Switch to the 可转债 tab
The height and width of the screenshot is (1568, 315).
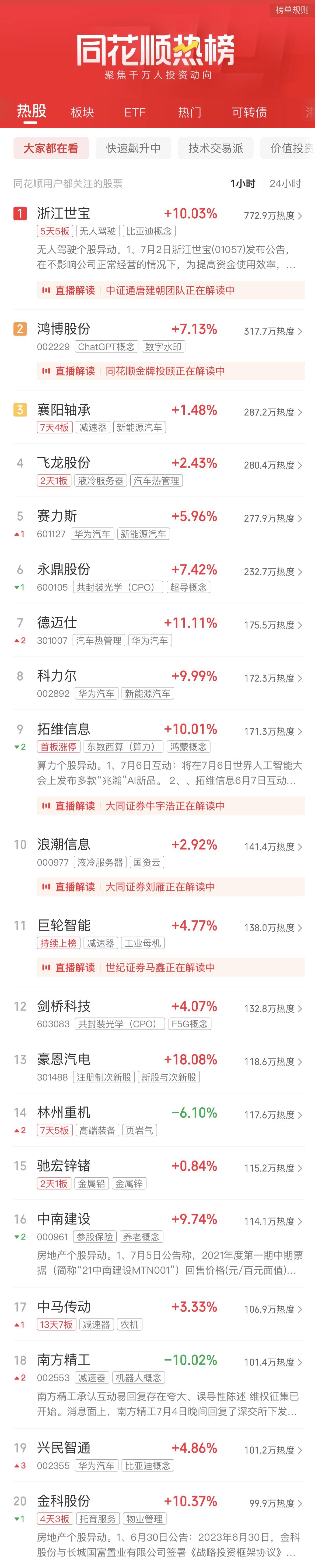[248, 112]
